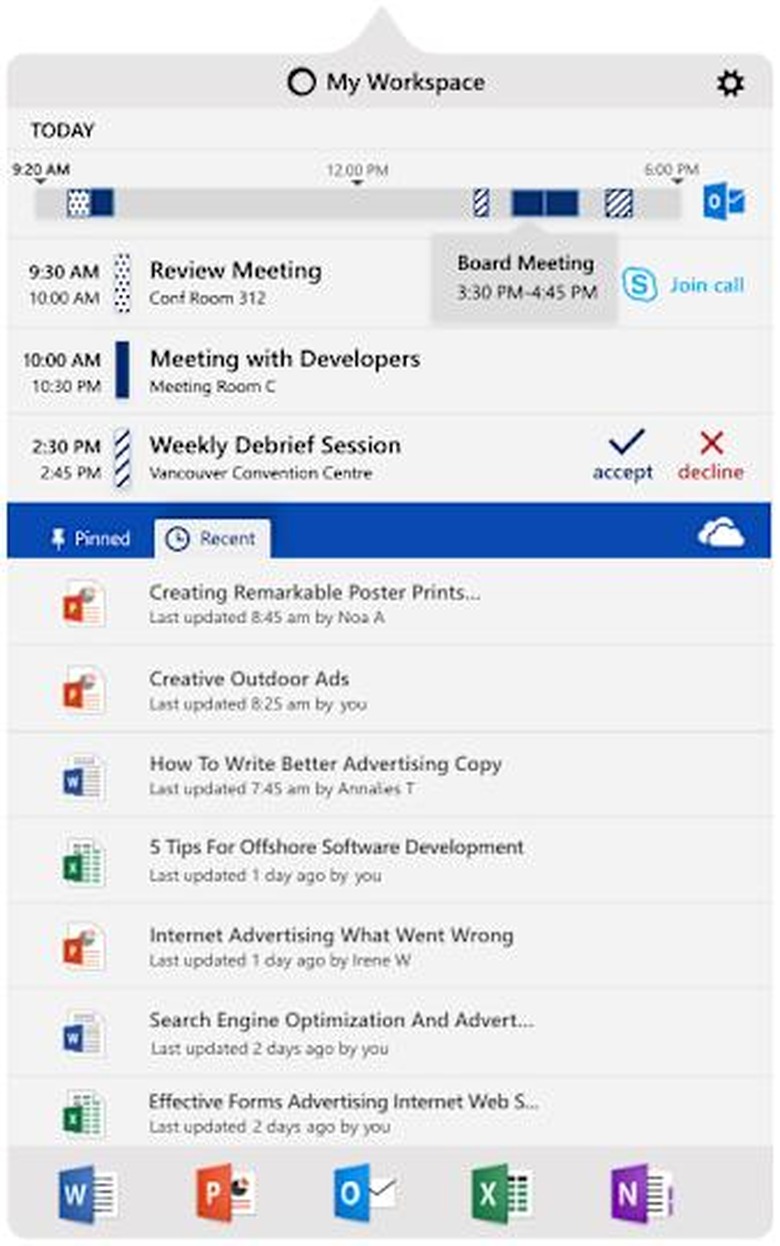Open Outlook calendar icon beside the timeline

click(x=723, y=202)
